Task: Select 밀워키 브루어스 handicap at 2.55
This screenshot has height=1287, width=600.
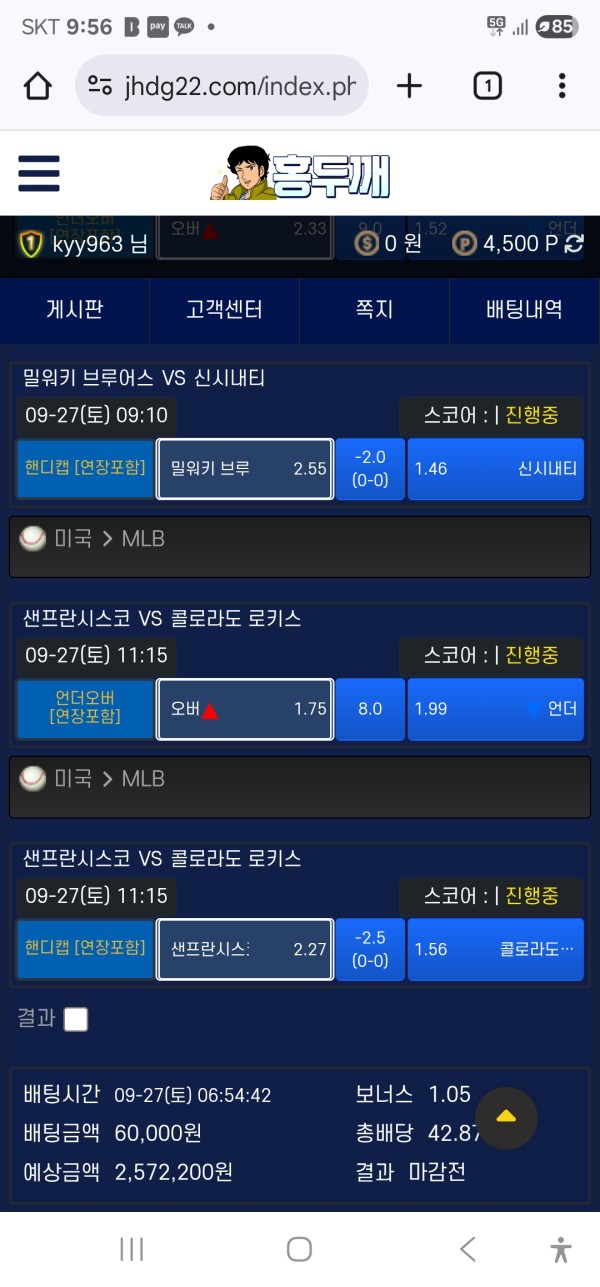Action: point(245,468)
